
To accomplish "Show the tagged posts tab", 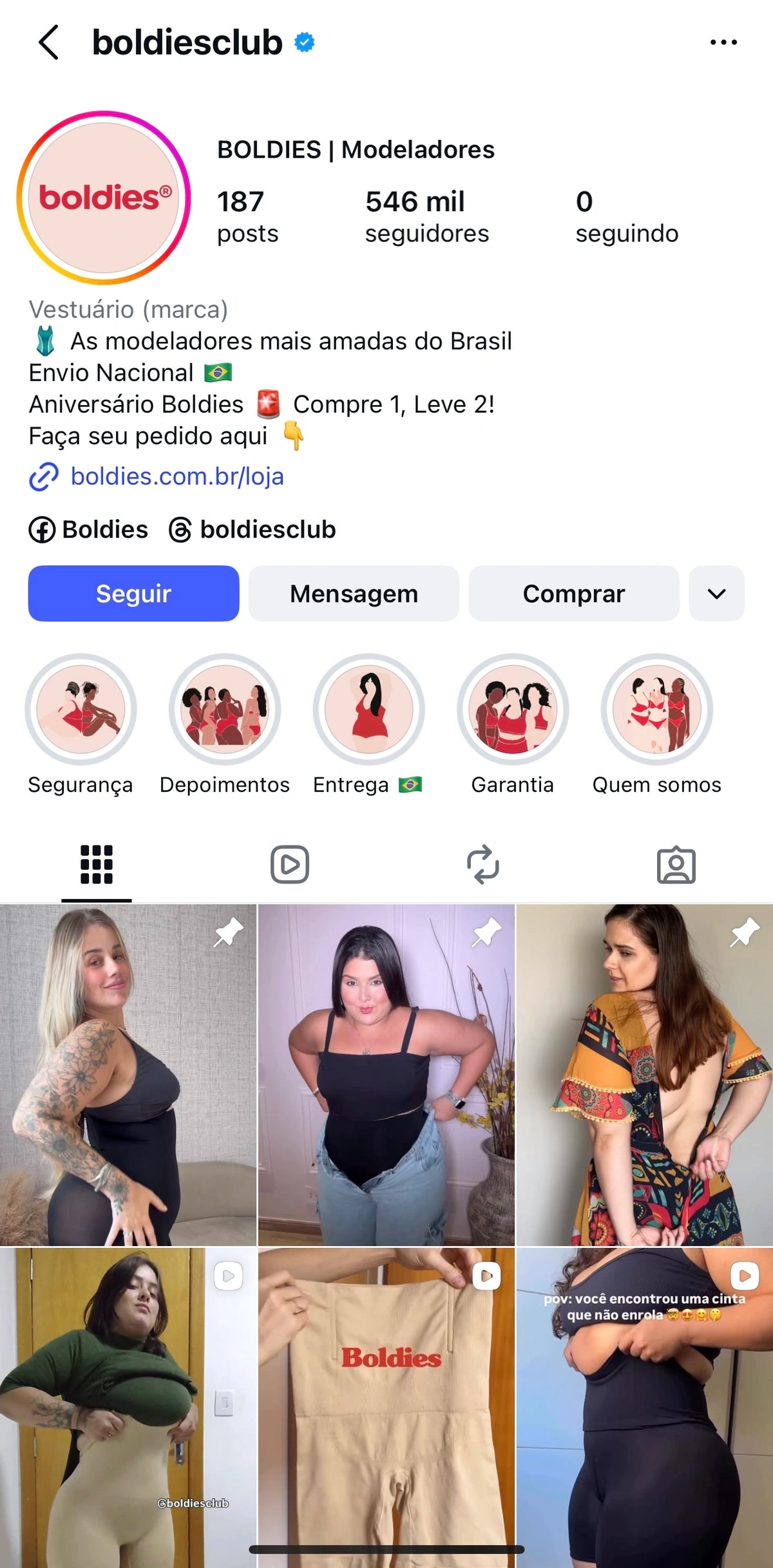I will 676,864.
